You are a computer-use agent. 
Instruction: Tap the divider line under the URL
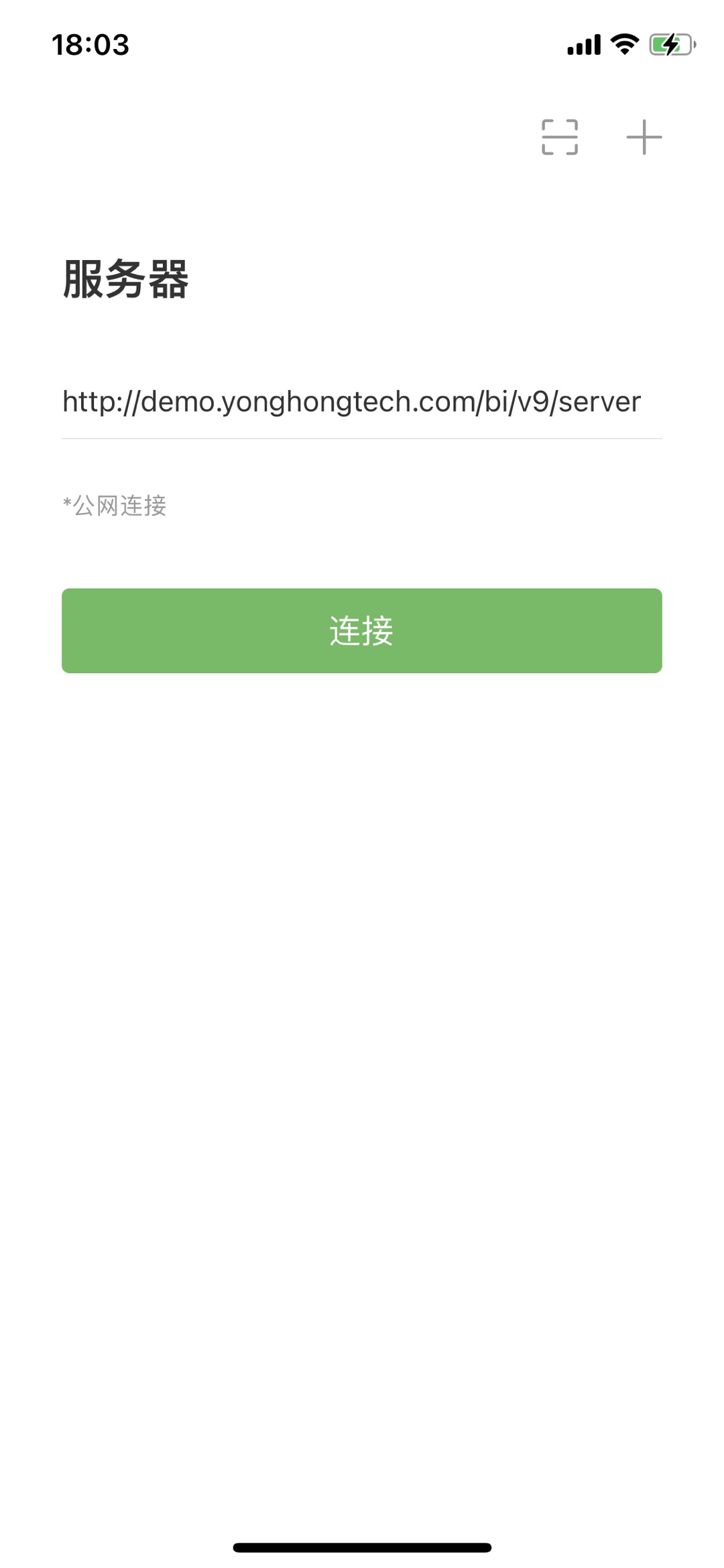362,439
